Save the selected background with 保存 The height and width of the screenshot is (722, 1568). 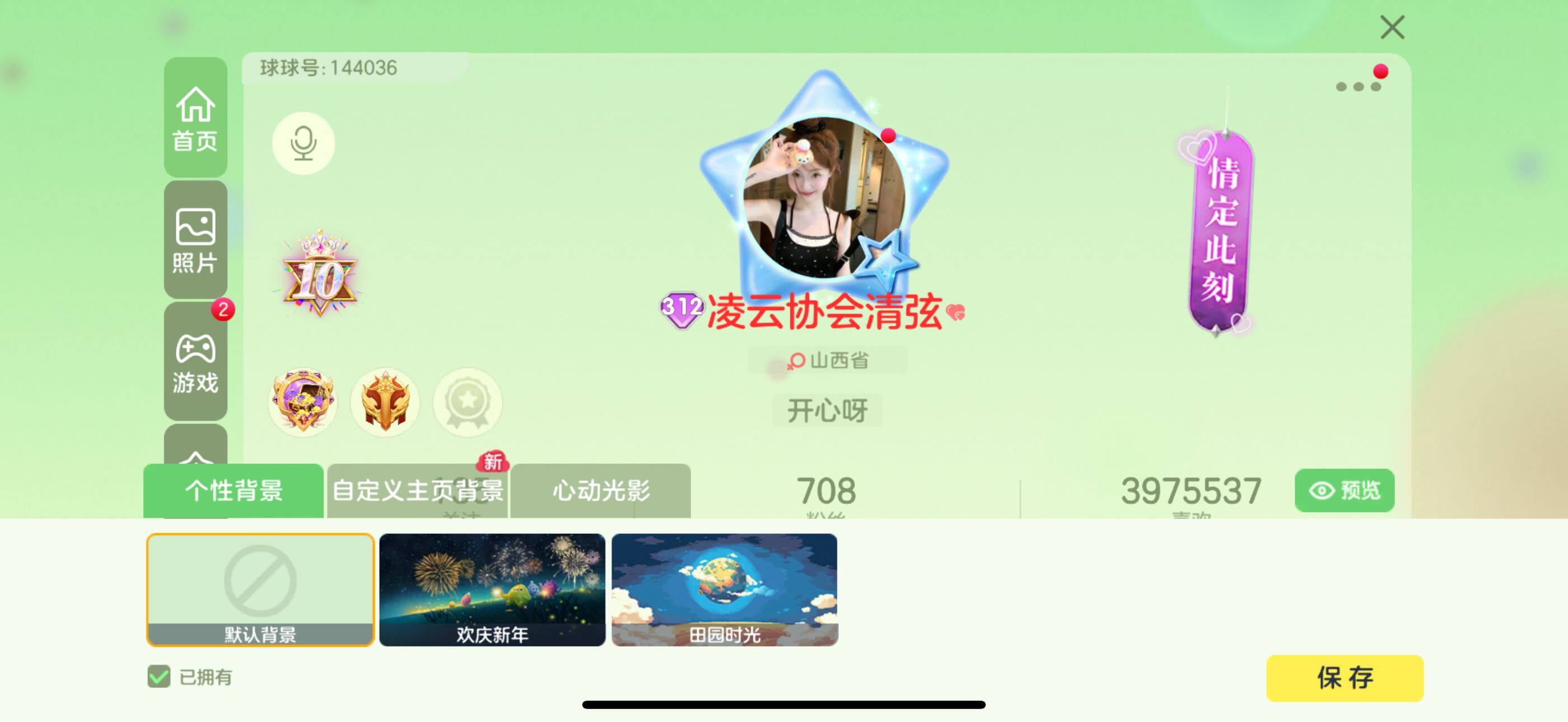coord(1344,678)
